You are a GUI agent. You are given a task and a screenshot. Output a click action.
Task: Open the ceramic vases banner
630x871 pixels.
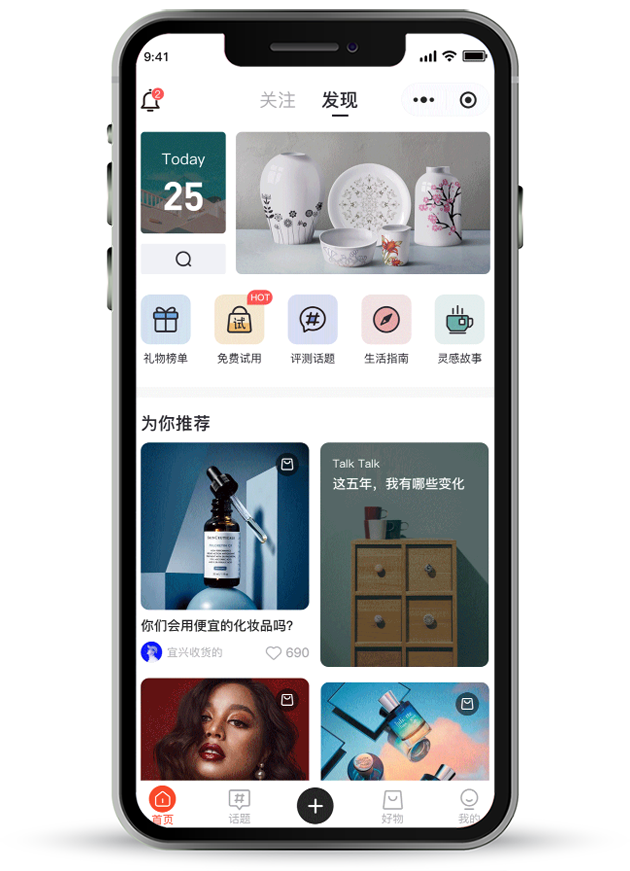363,203
